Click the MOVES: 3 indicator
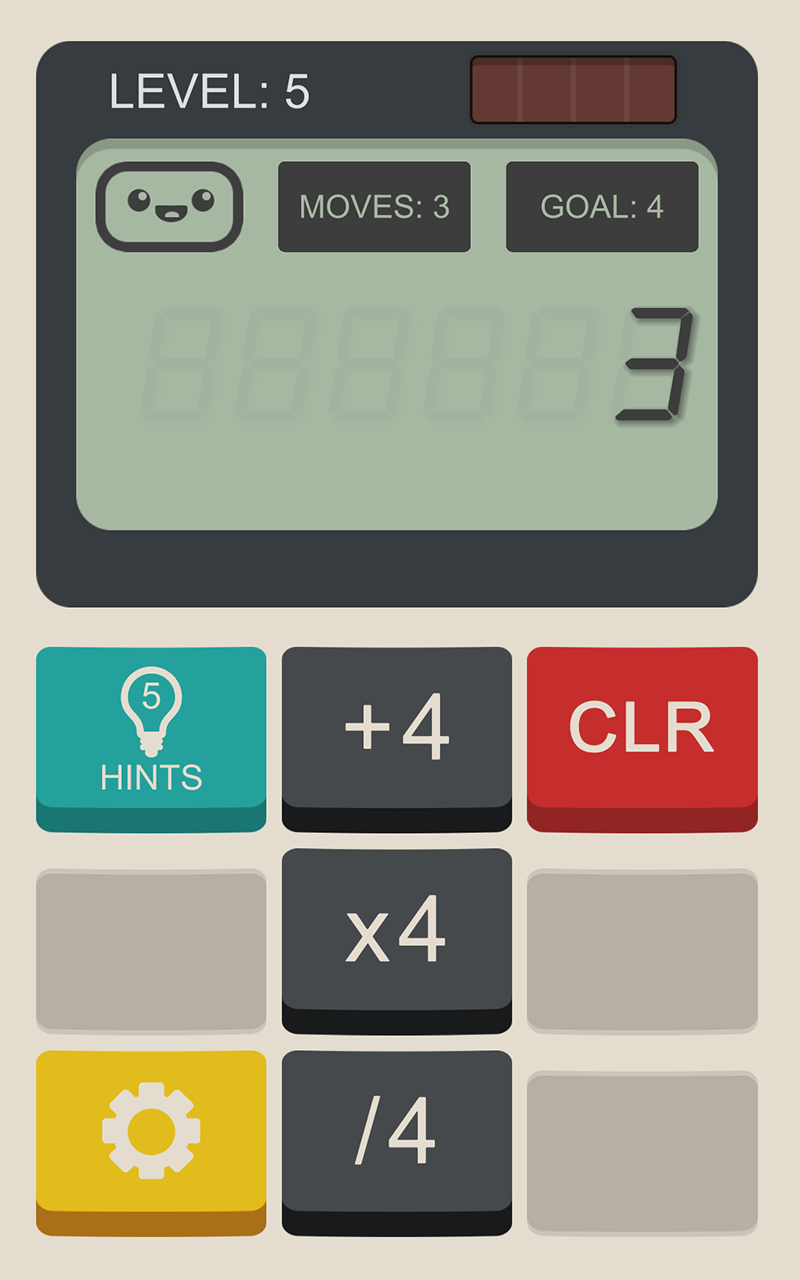 (374, 206)
